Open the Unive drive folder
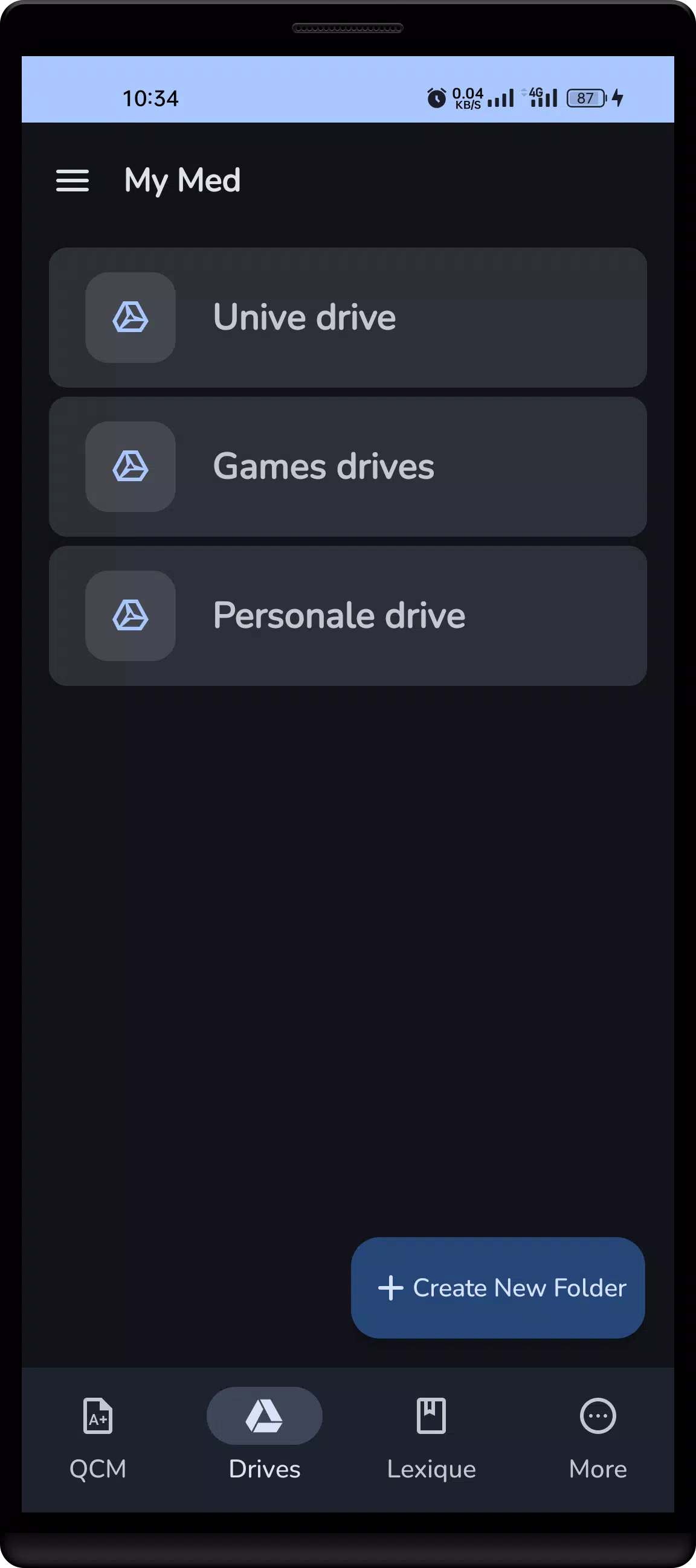The width and height of the screenshot is (696, 1568). [x=347, y=316]
